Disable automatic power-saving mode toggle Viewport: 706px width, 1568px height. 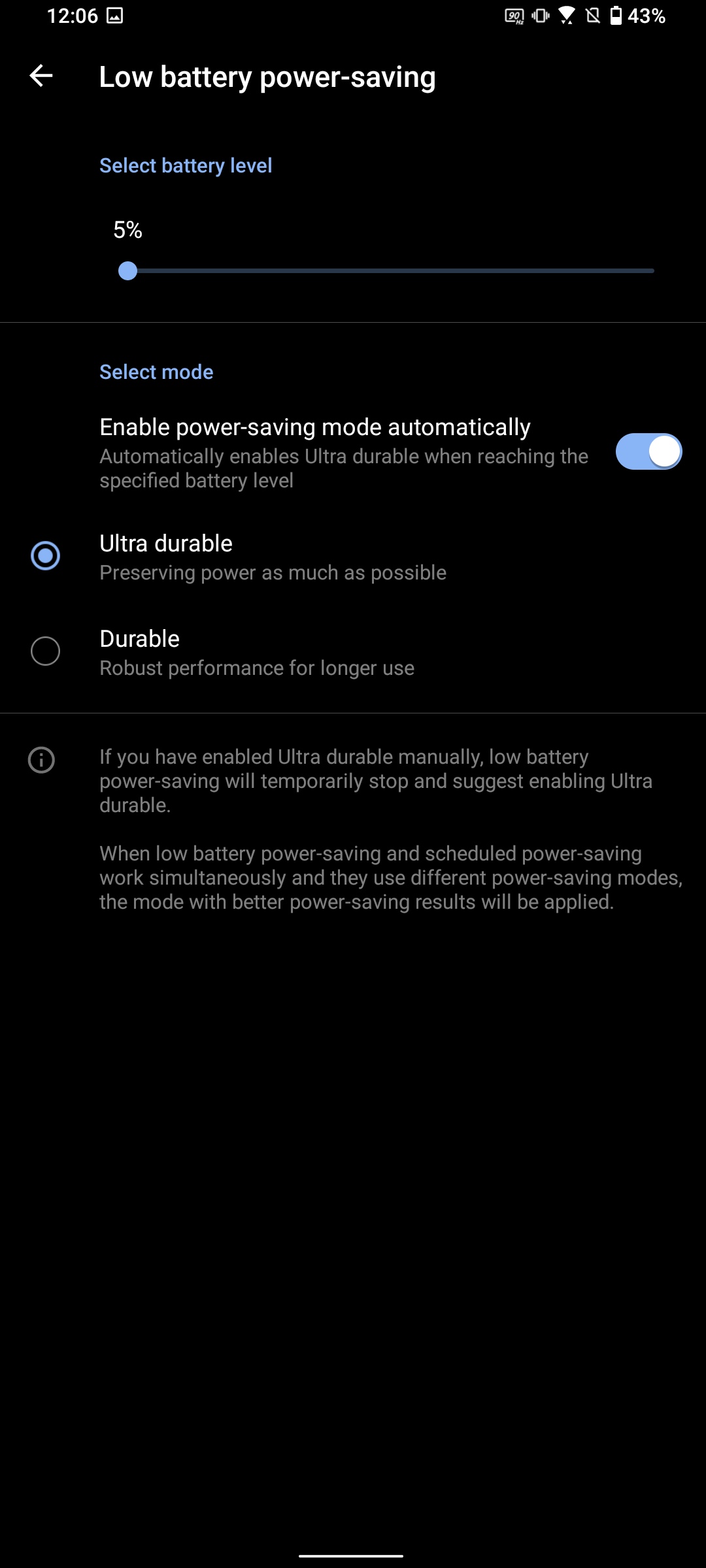click(x=648, y=451)
